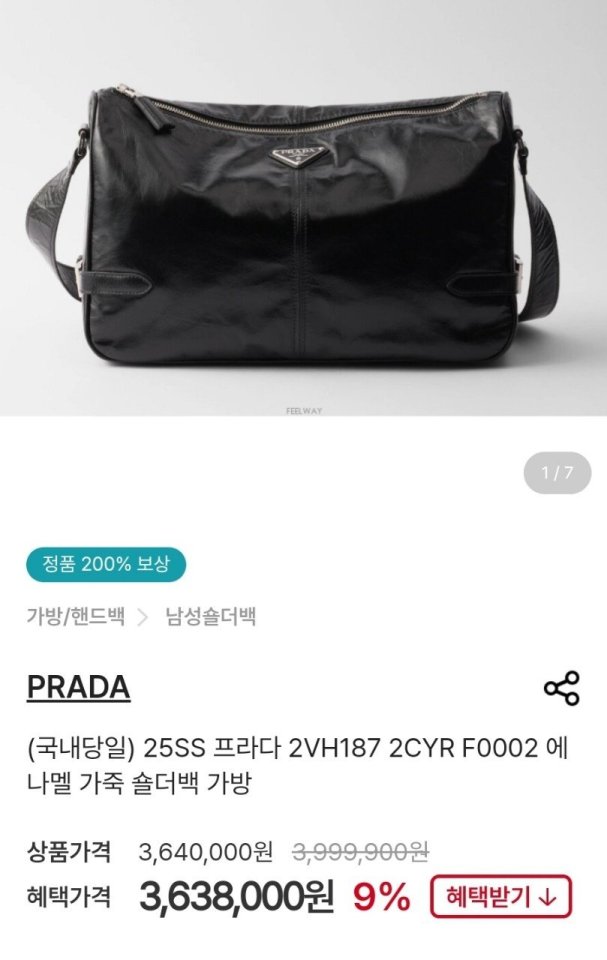Screen dimensions: 607x960
Task: Open the 남성숄더백 subcategory
Action: (210, 616)
